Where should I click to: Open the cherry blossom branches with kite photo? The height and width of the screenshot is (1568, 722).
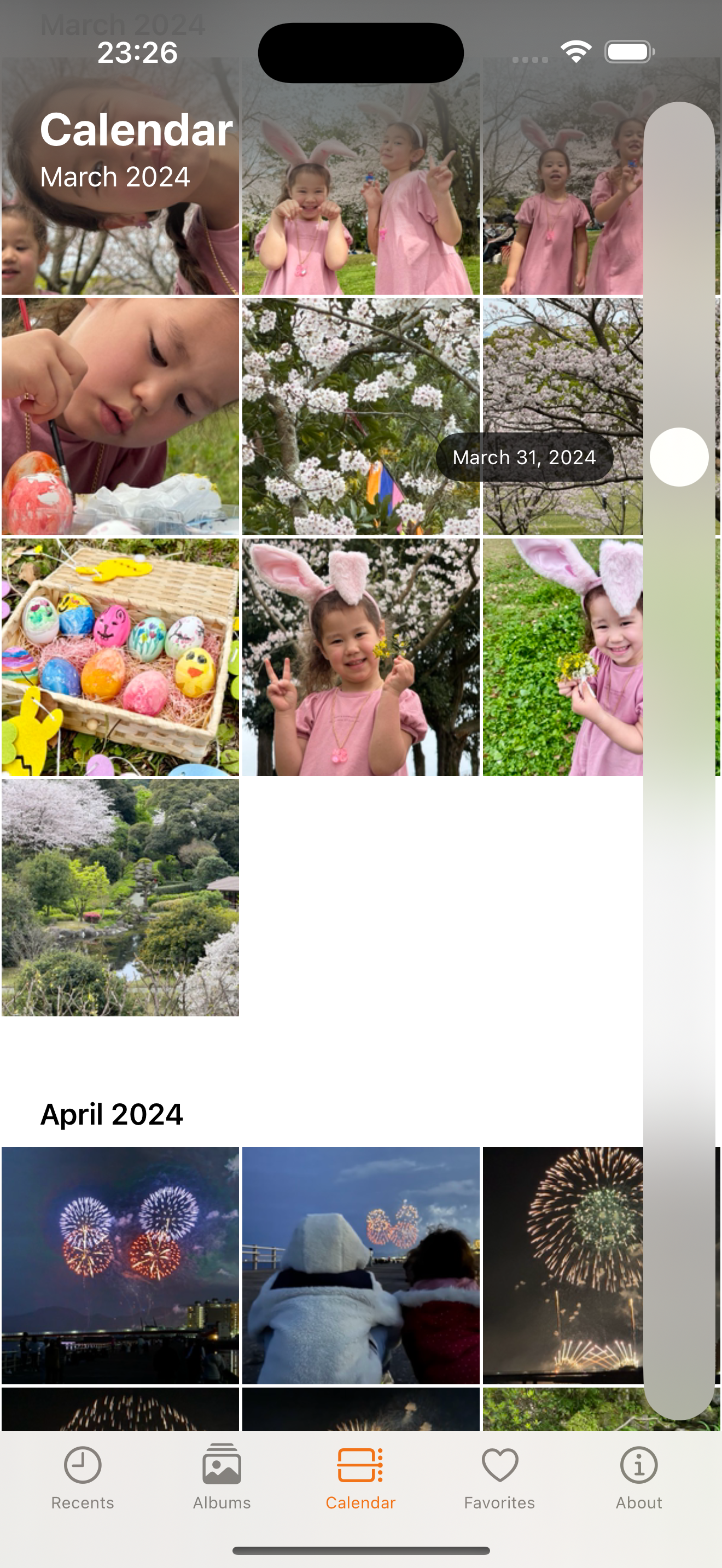[360, 417]
